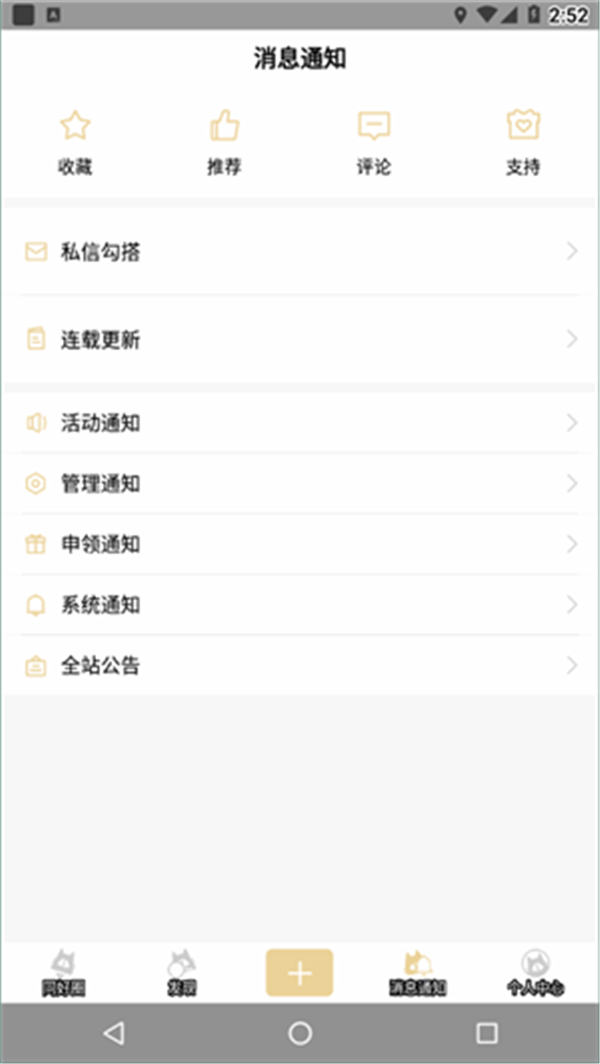This screenshot has height=1064, width=600.
Task: View 支持 notifications
Action: click(x=522, y=140)
